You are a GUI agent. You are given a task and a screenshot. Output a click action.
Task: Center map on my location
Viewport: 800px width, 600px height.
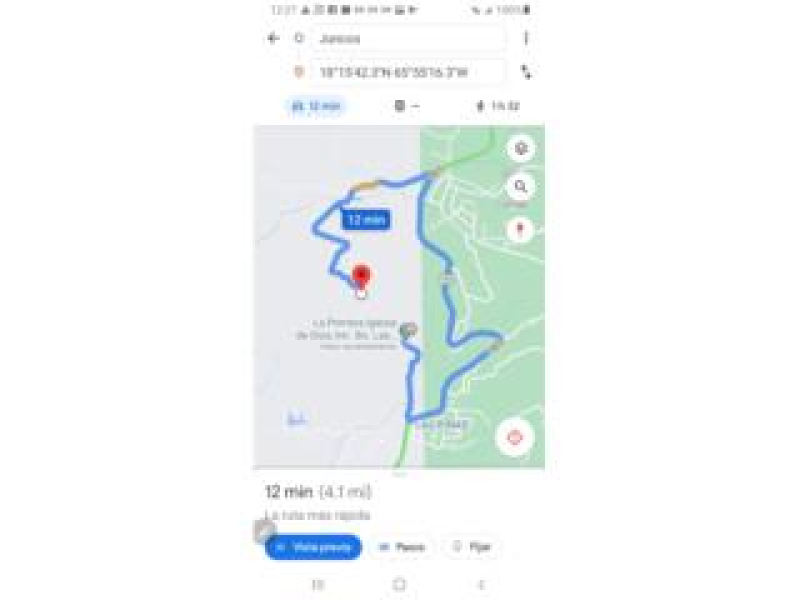tap(516, 438)
